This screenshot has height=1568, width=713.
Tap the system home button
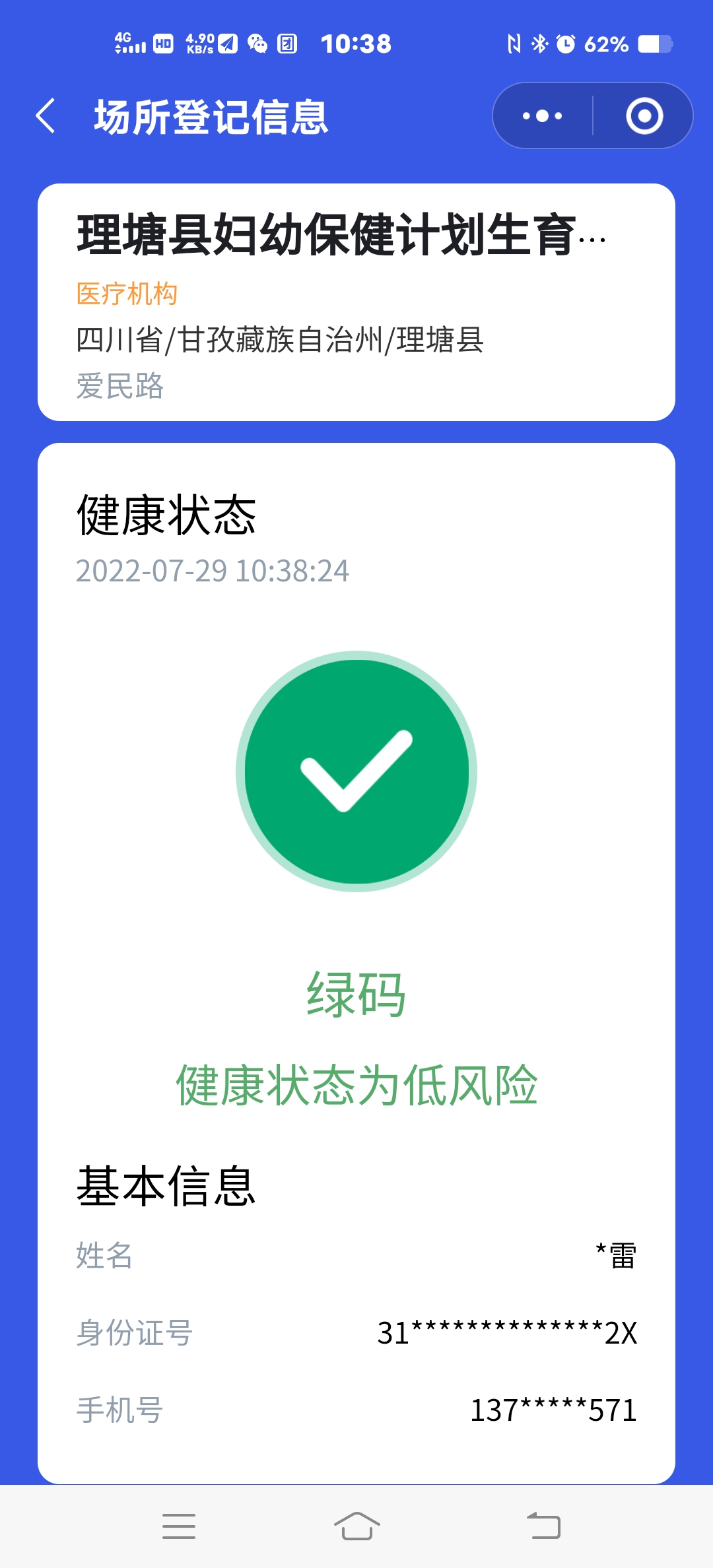pyautogui.click(x=356, y=1526)
